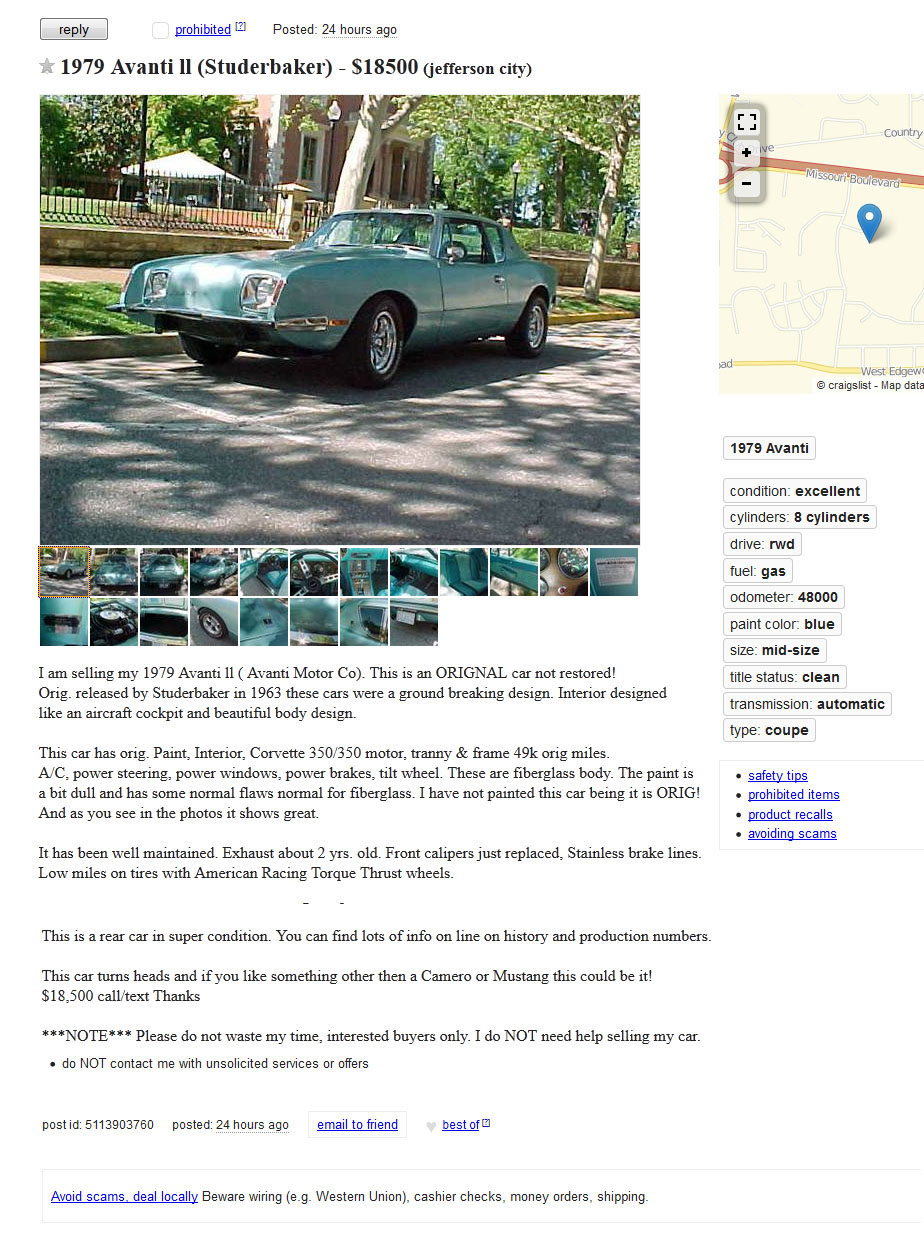924x1248 pixels.
Task: Open the safety tips link
Action: pos(777,775)
